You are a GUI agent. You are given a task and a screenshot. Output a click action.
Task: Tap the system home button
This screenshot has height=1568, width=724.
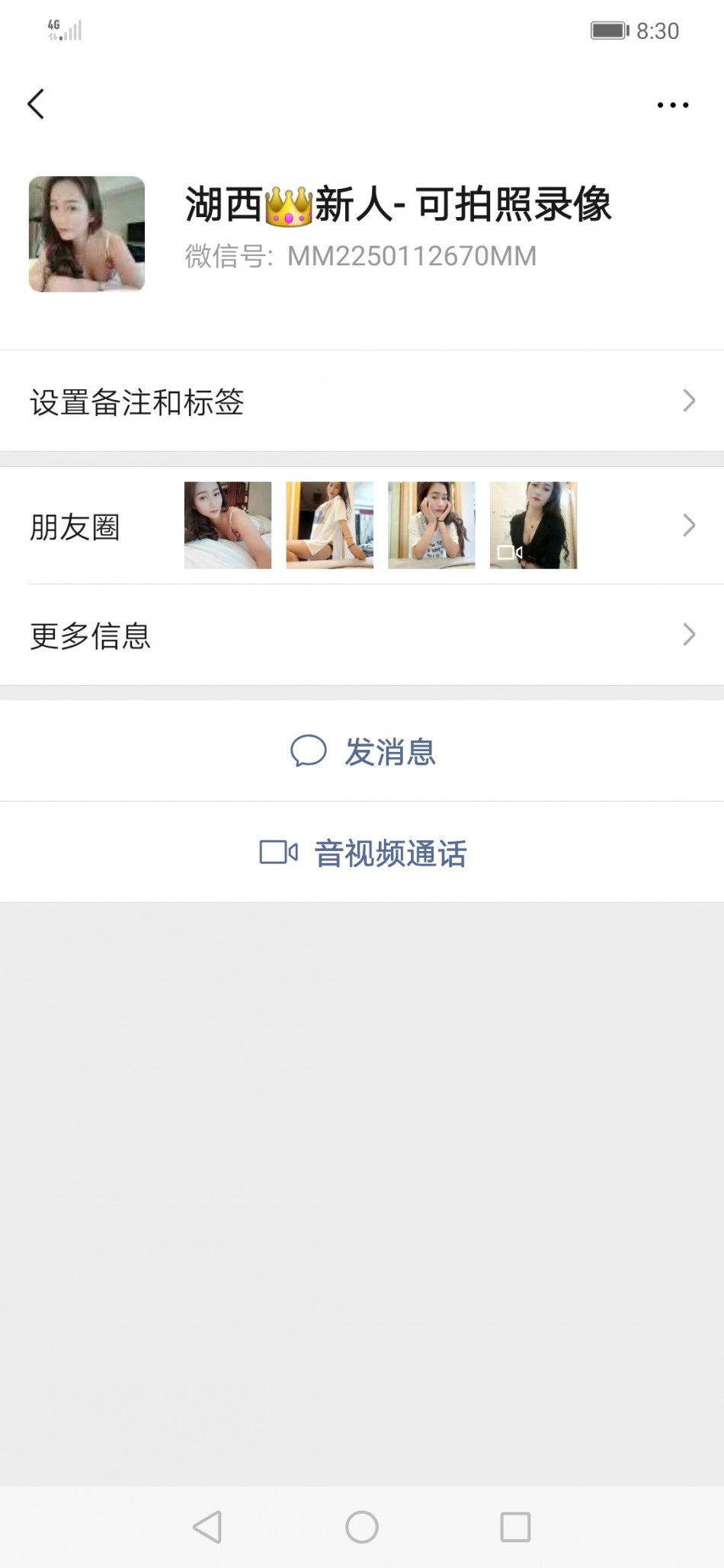tap(362, 1527)
